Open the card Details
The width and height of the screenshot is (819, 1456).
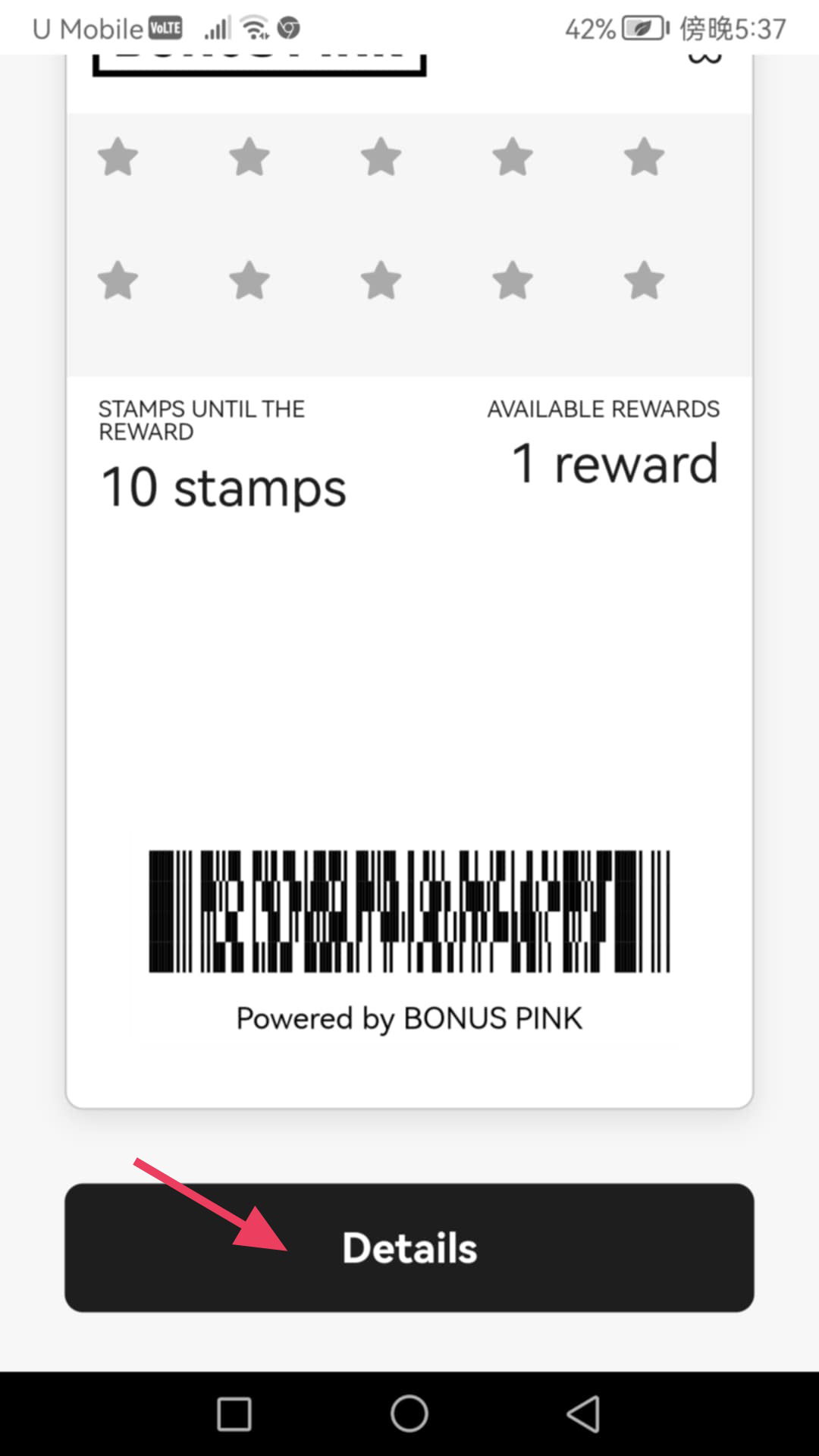(x=409, y=1247)
